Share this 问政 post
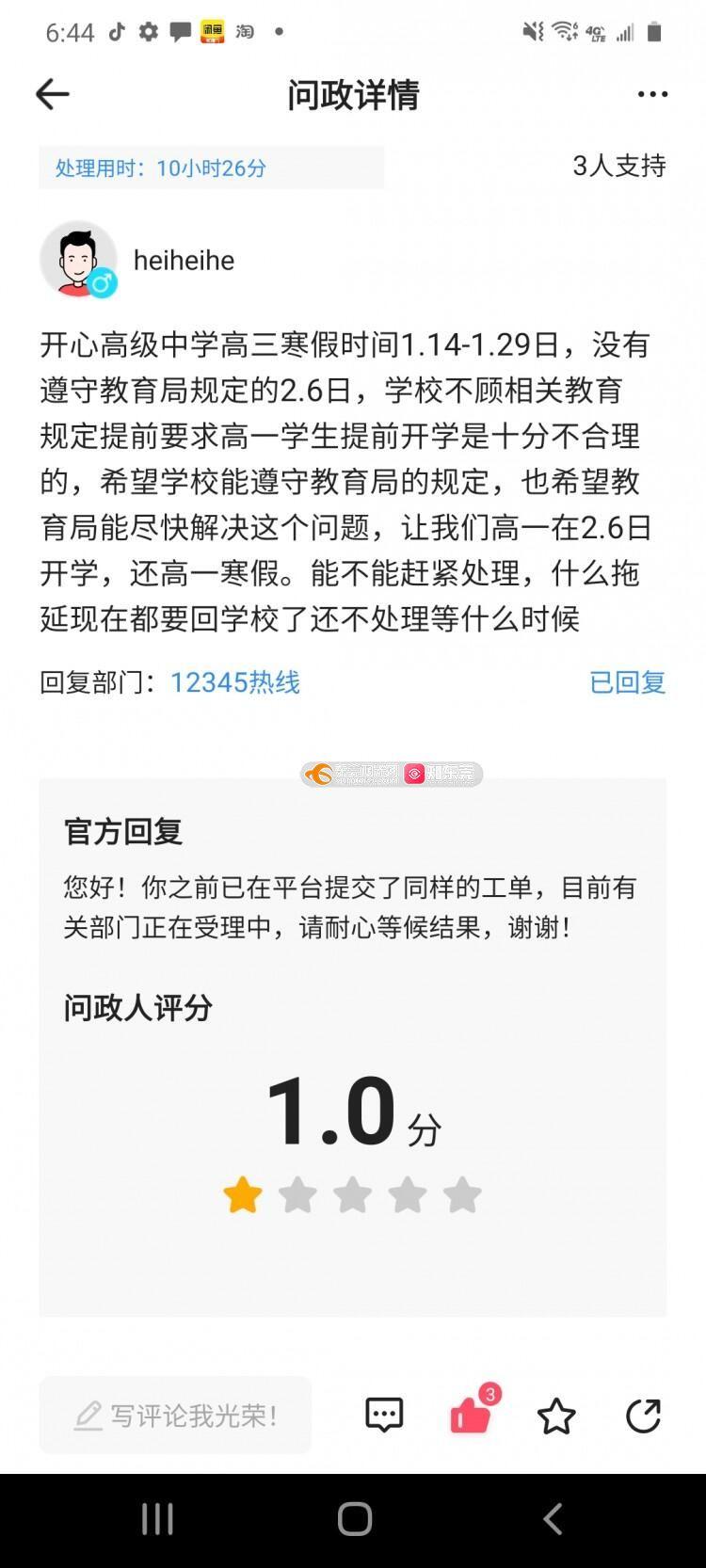706x1568 pixels. (x=644, y=1416)
